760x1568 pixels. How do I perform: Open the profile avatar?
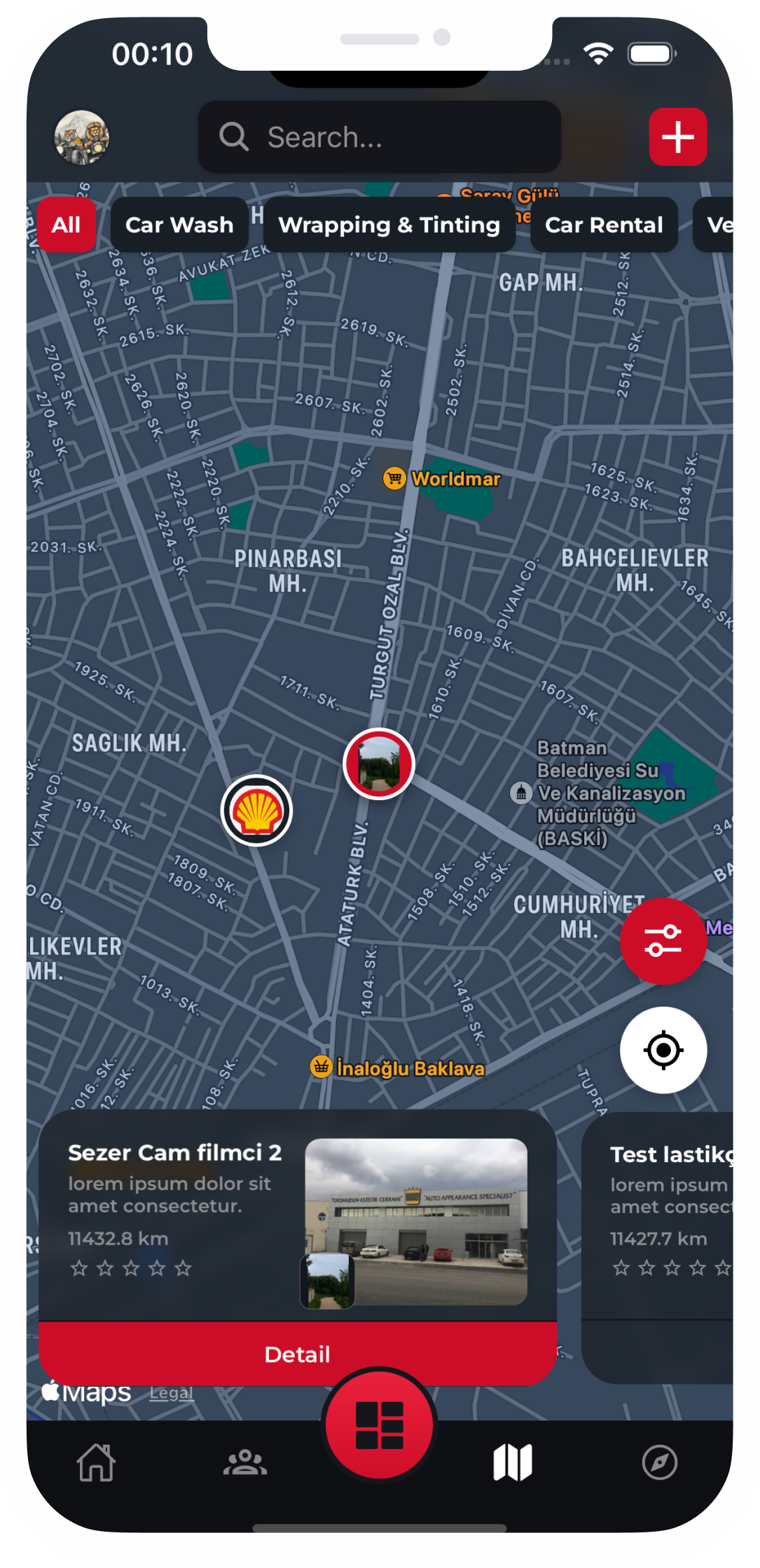tap(82, 137)
